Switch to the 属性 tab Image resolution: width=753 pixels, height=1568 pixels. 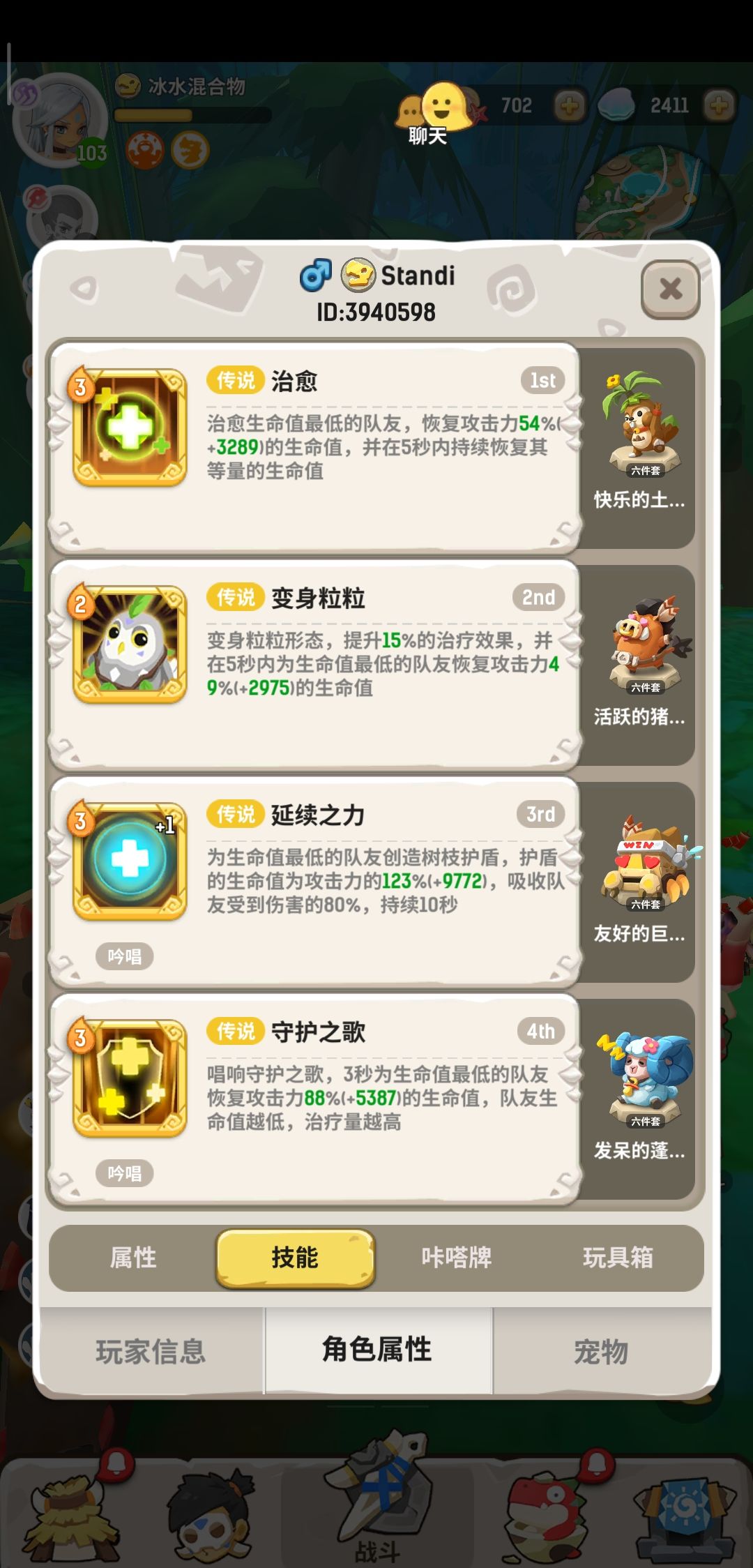[x=132, y=1259]
